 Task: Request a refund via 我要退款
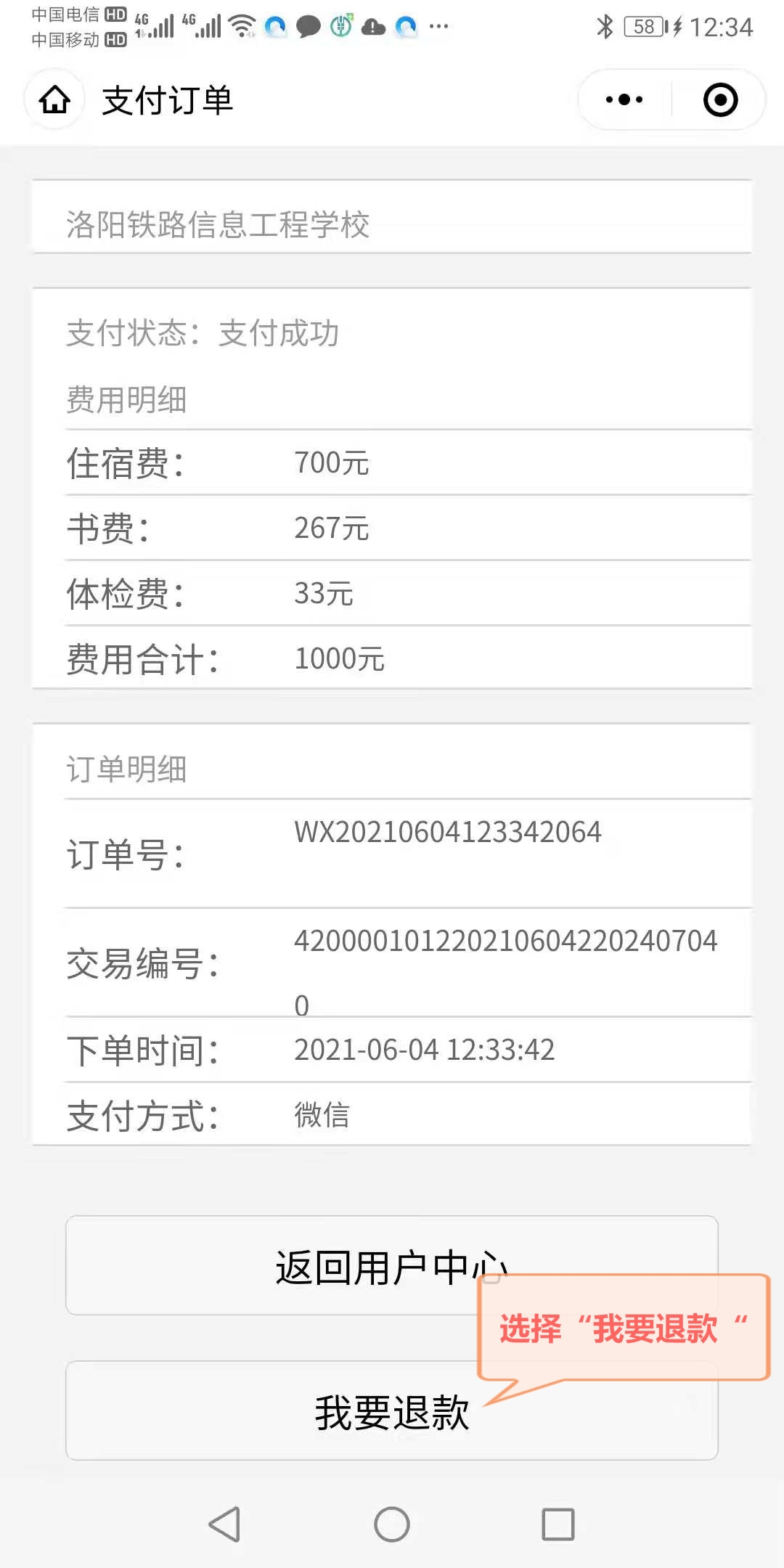[391, 1412]
